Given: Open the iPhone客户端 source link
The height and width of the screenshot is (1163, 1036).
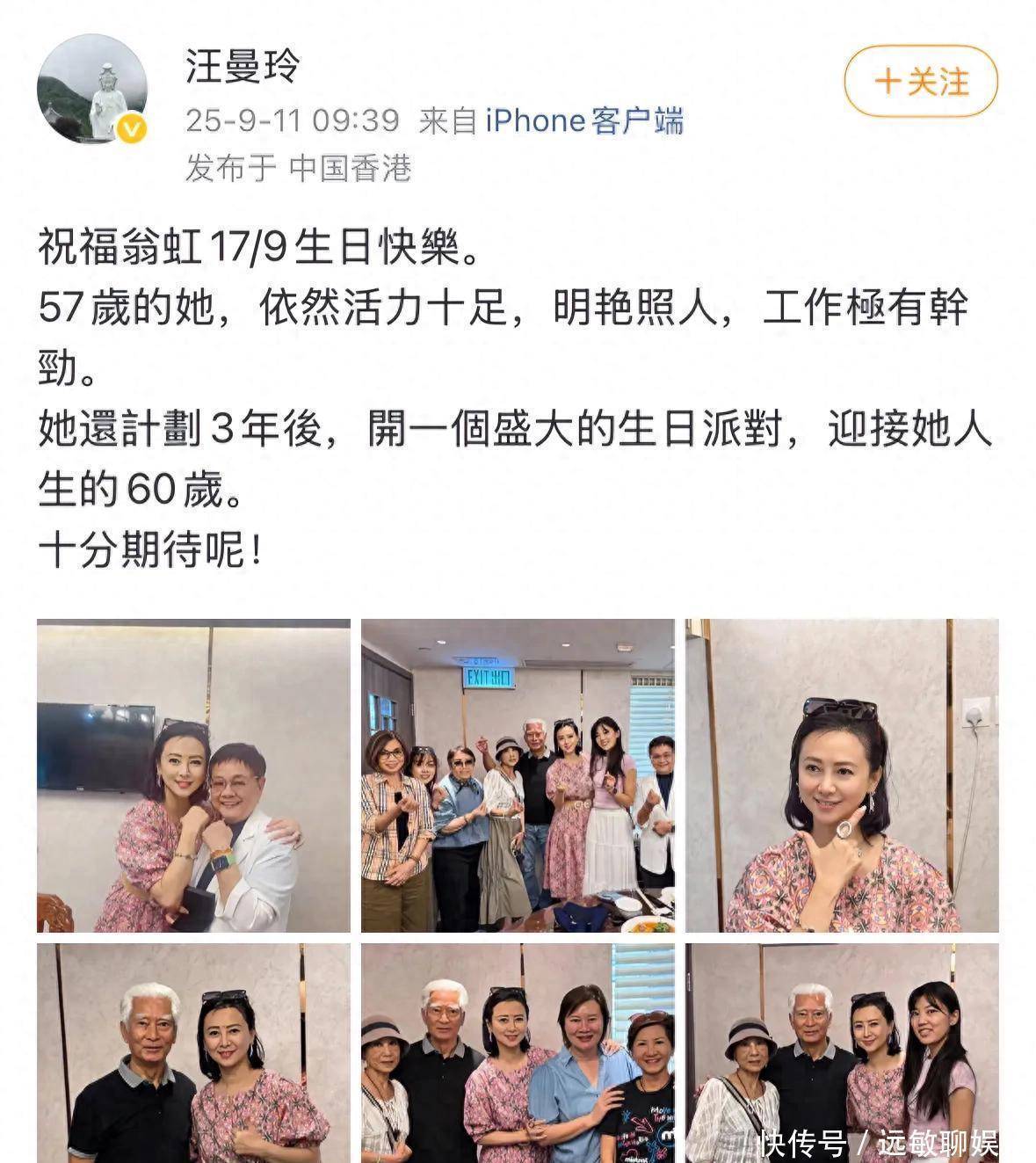Looking at the screenshot, I should (584, 120).
